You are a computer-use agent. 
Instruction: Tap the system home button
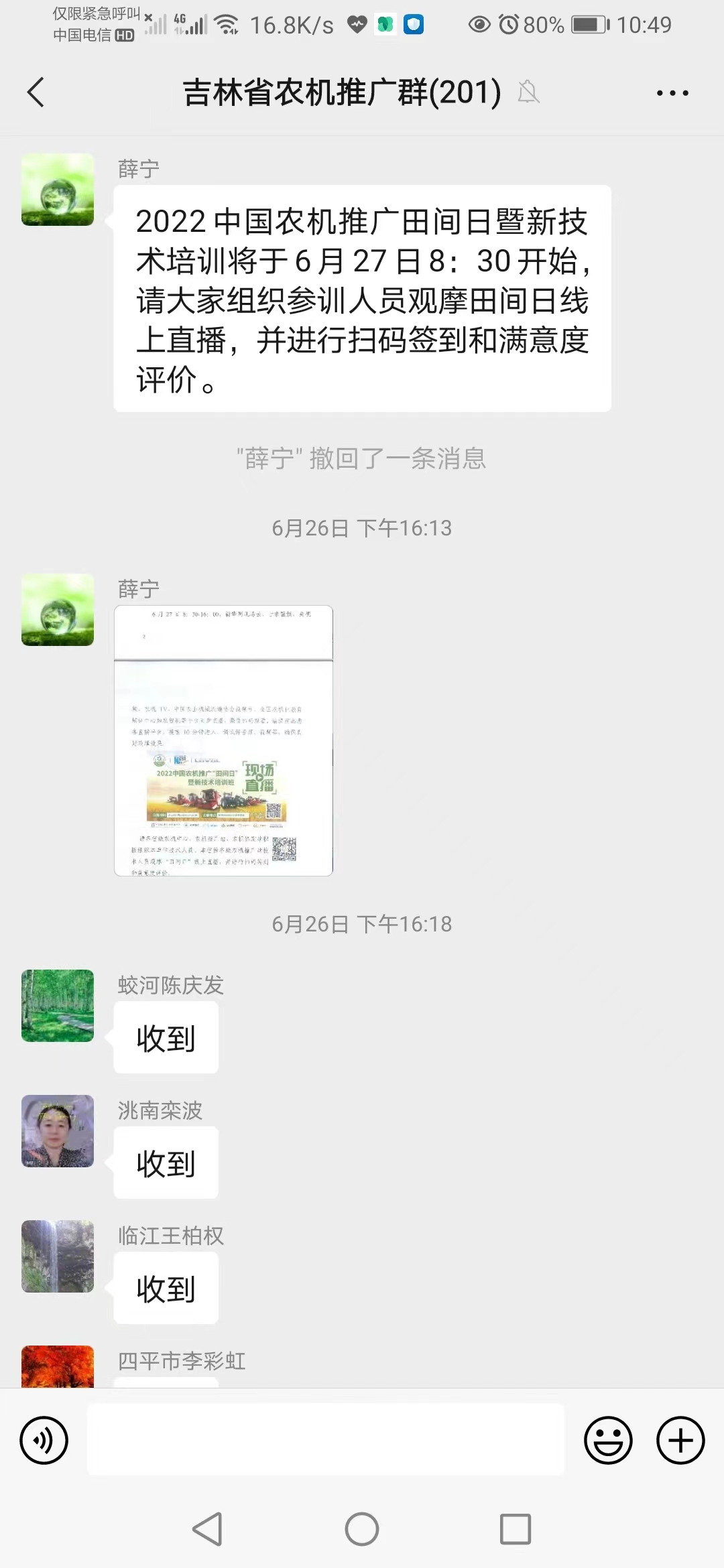tap(362, 1529)
